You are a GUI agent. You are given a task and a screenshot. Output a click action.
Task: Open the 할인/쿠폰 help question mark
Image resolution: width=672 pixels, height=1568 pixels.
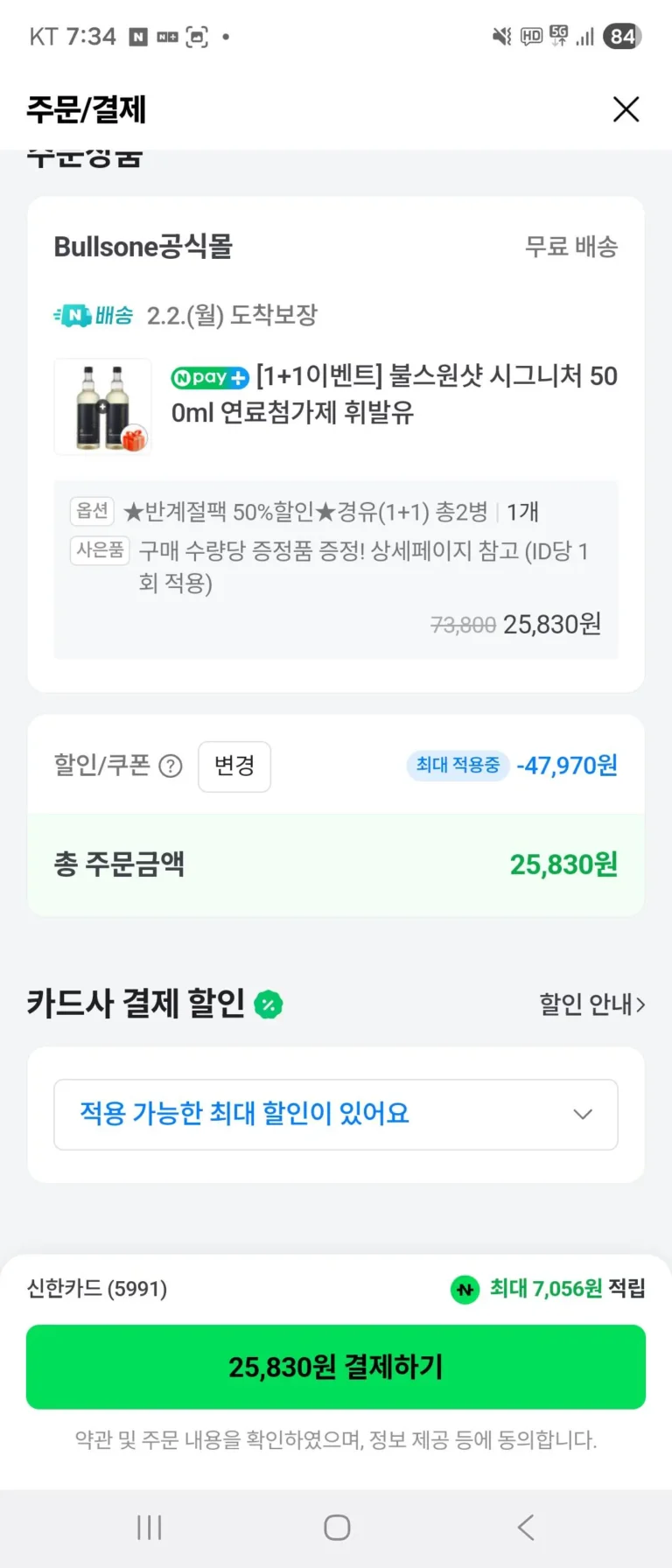pos(171,767)
